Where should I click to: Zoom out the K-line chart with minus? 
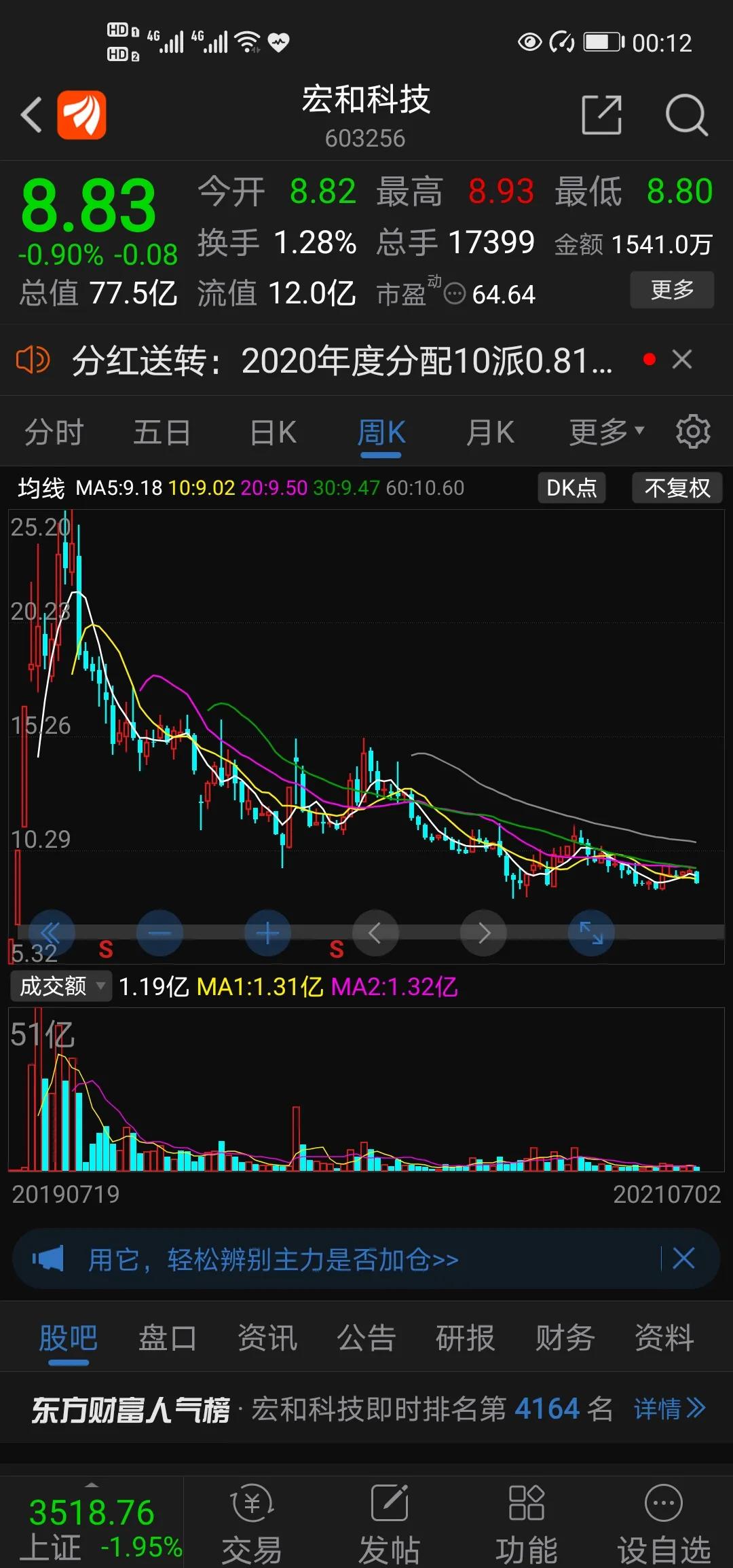click(159, 933)
